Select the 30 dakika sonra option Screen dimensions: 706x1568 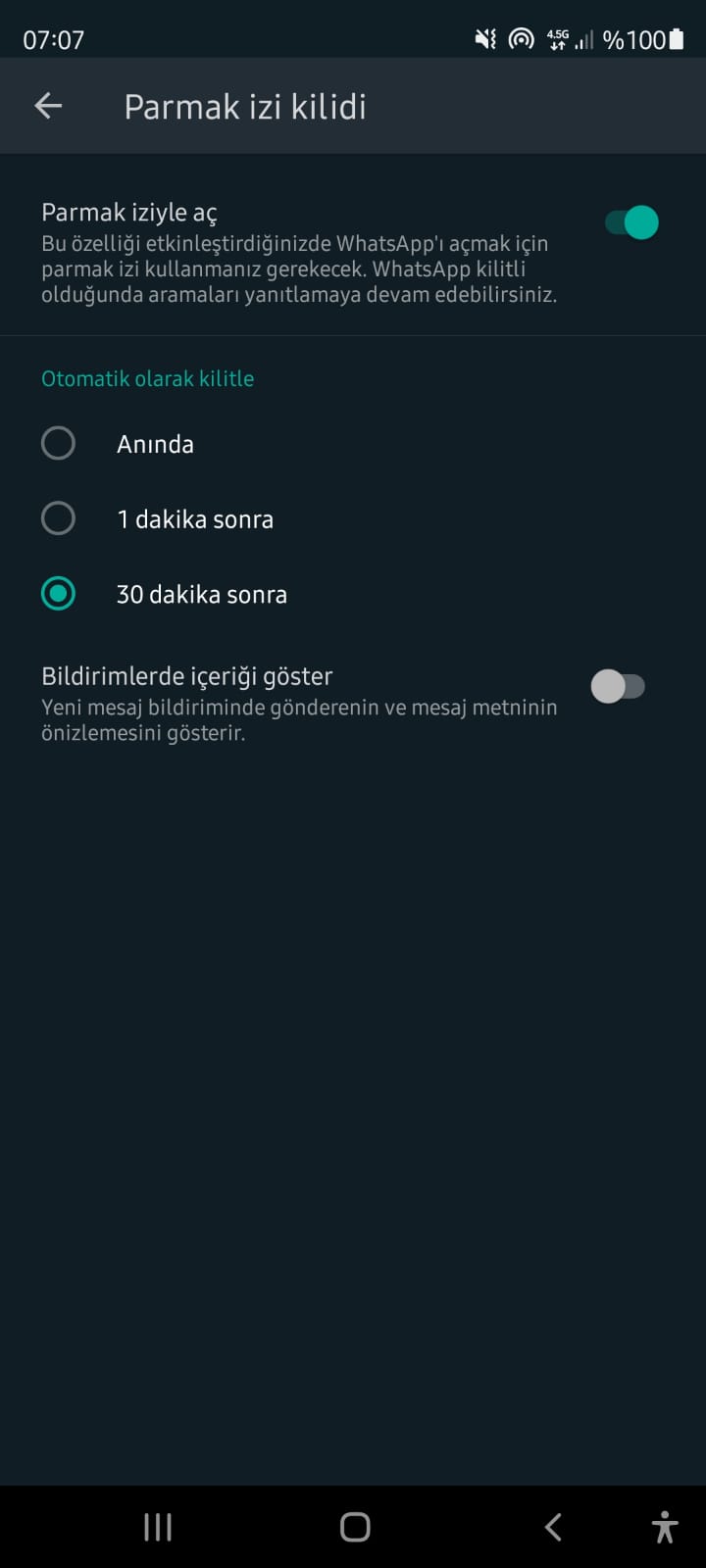59,594
